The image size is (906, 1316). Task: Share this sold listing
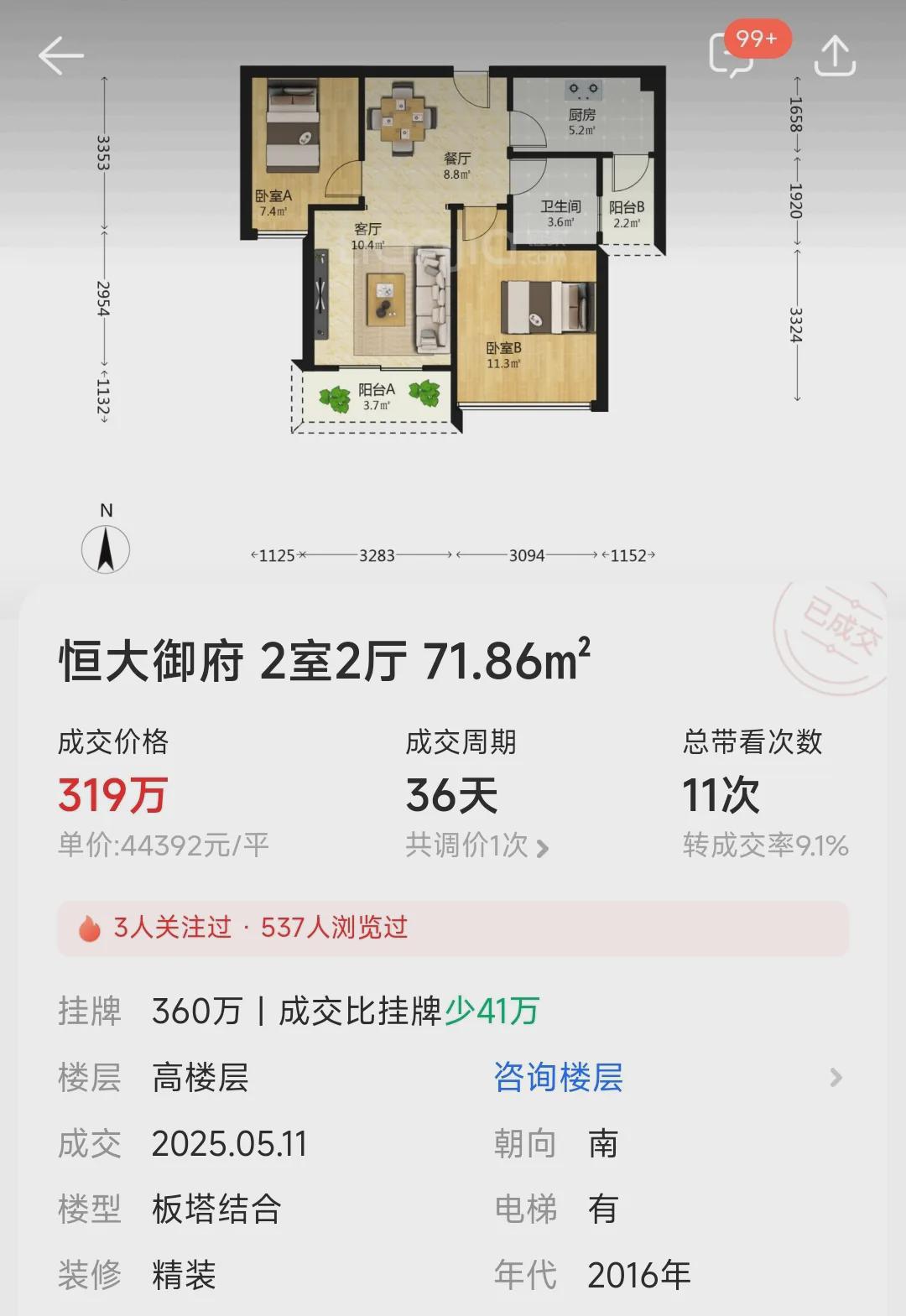coord(835,56)
